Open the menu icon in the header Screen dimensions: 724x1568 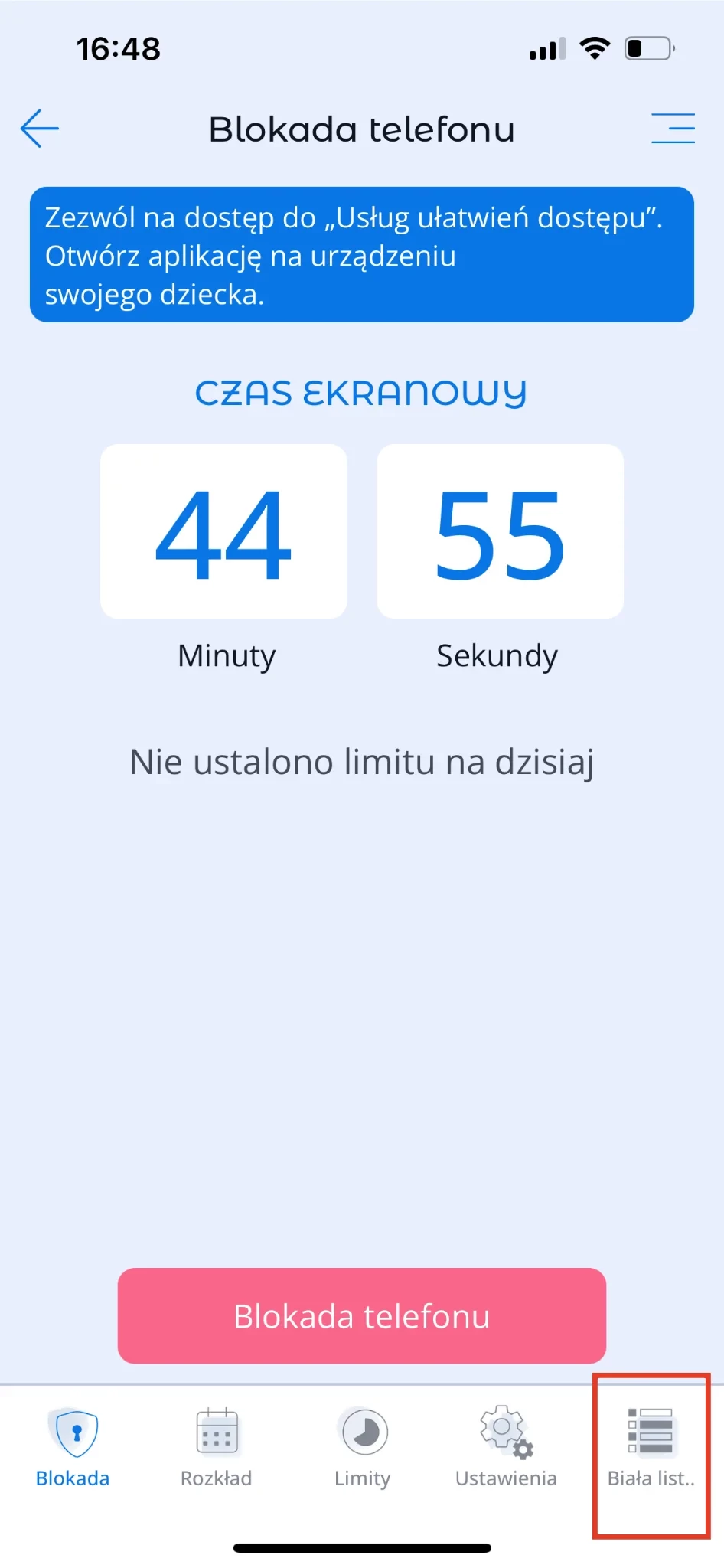(x=673, y=128)
